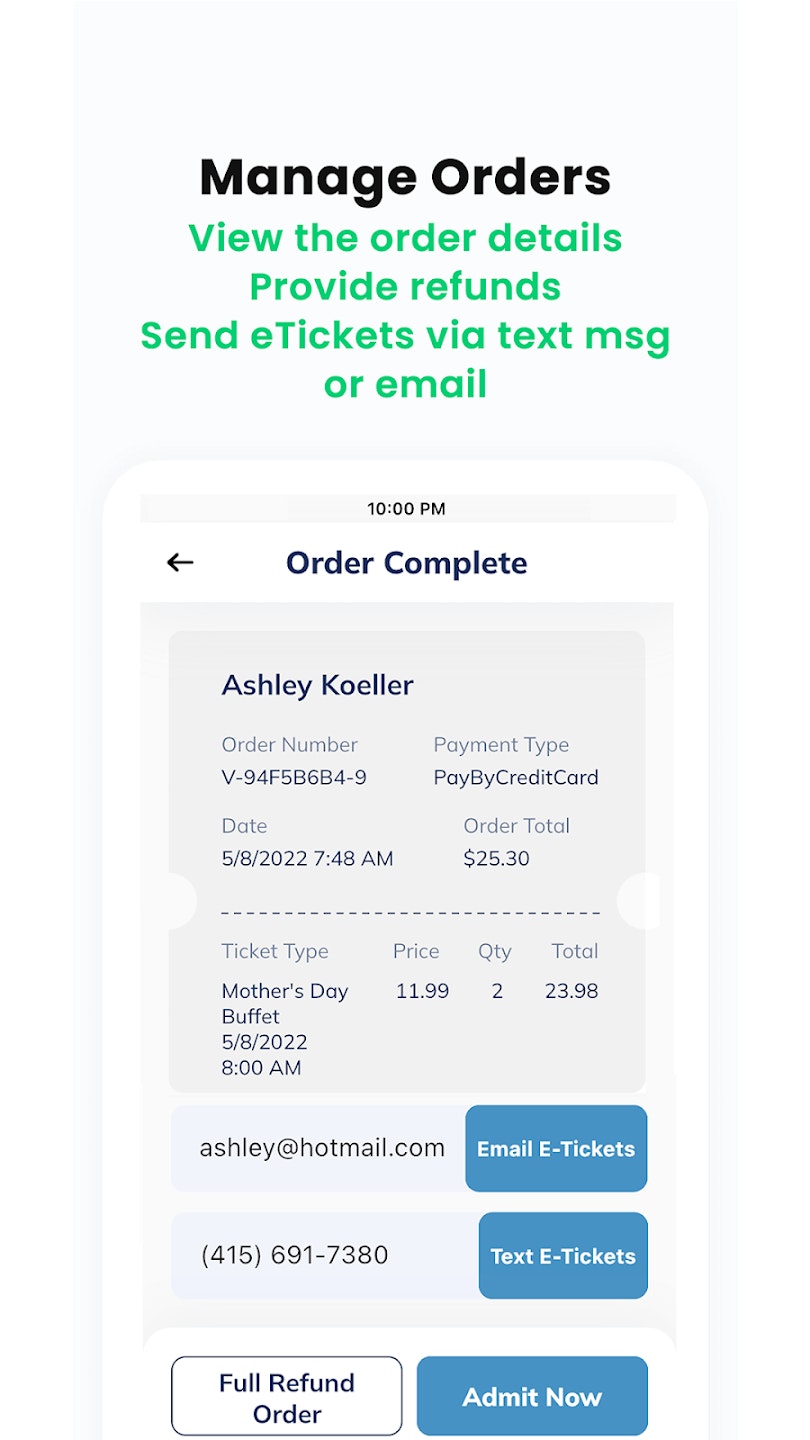Viewport: 810px width, 1440px height.
Task: Tap Full Refund Order
Action: point(286,1394)
